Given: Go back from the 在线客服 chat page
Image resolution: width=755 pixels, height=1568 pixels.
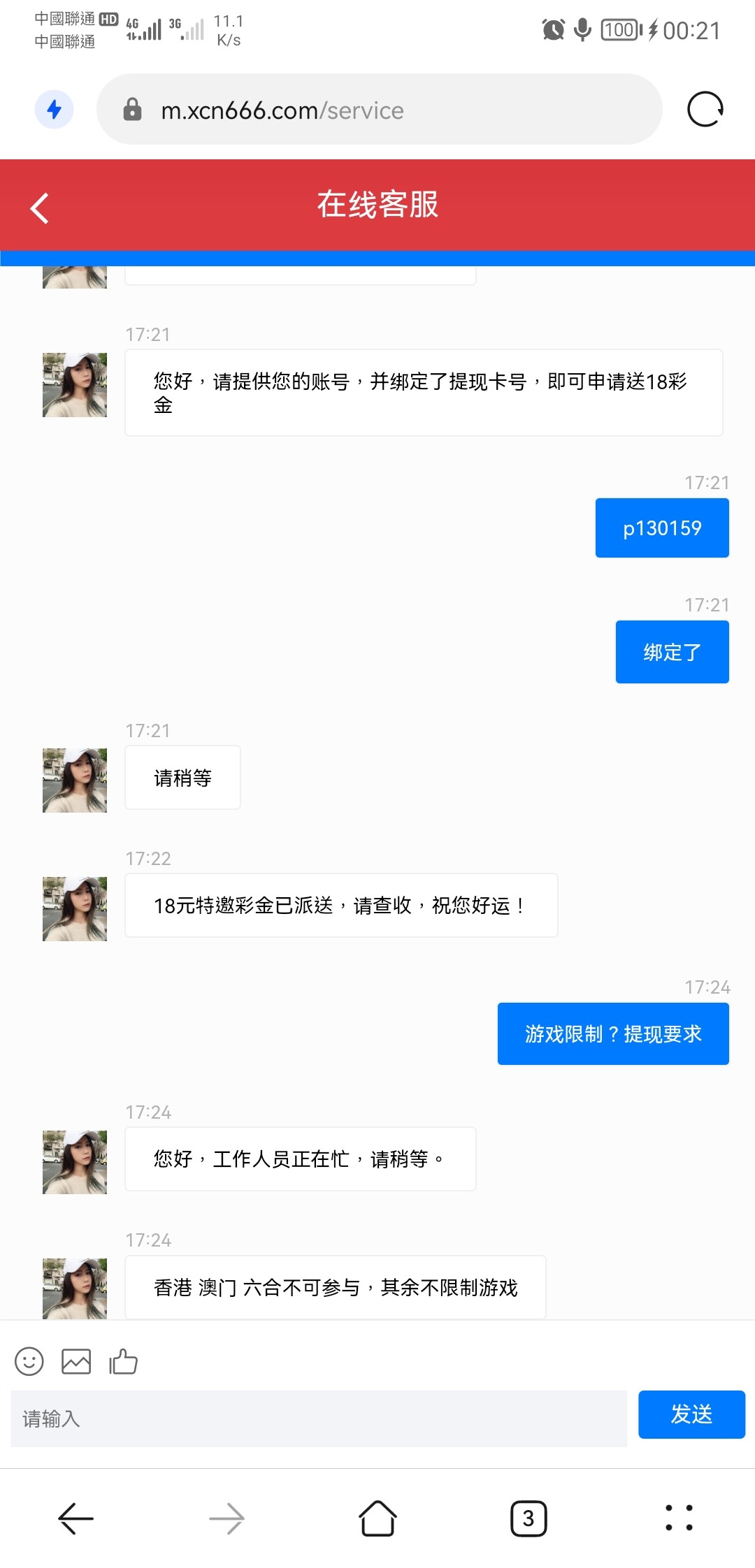Looking at the screenshot, I should coord(40,208).
